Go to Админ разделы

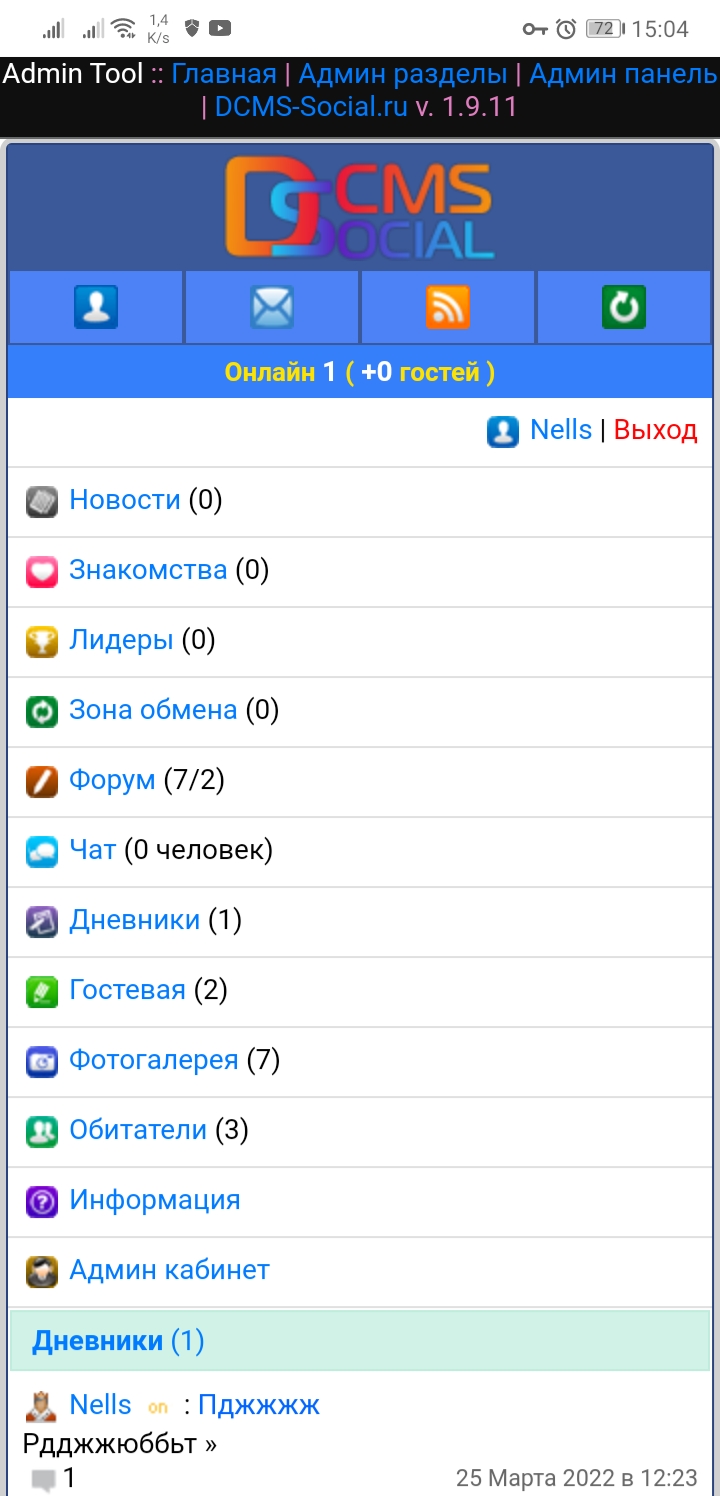tap(403, 75)
